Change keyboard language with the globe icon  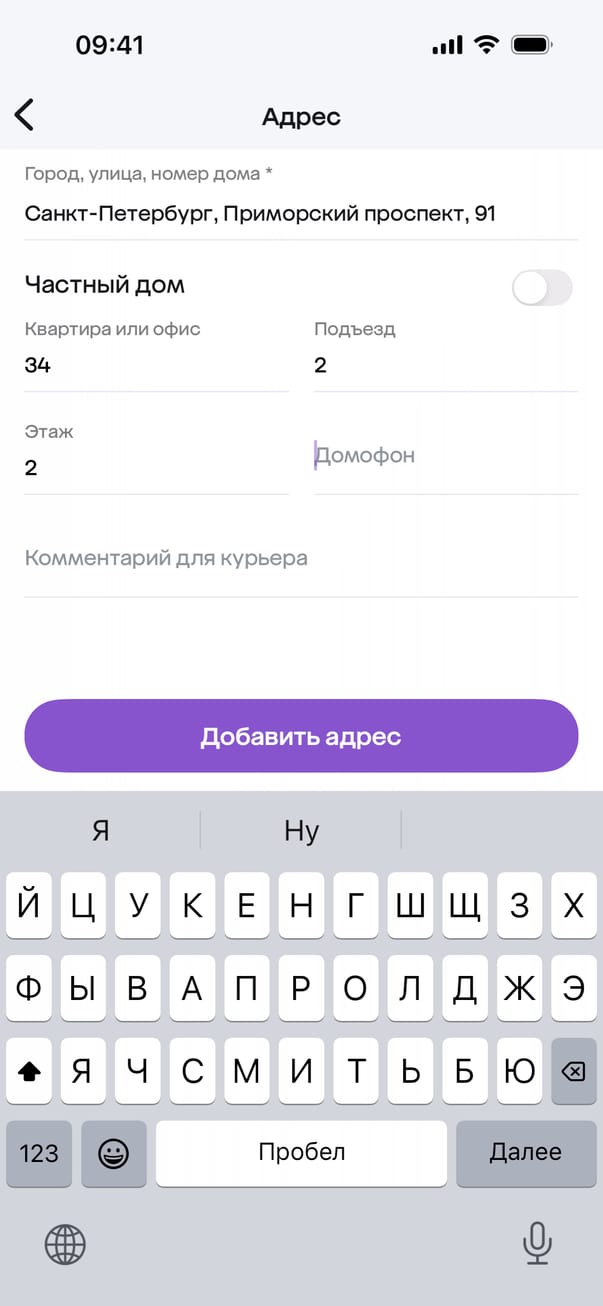(65, 1245)
